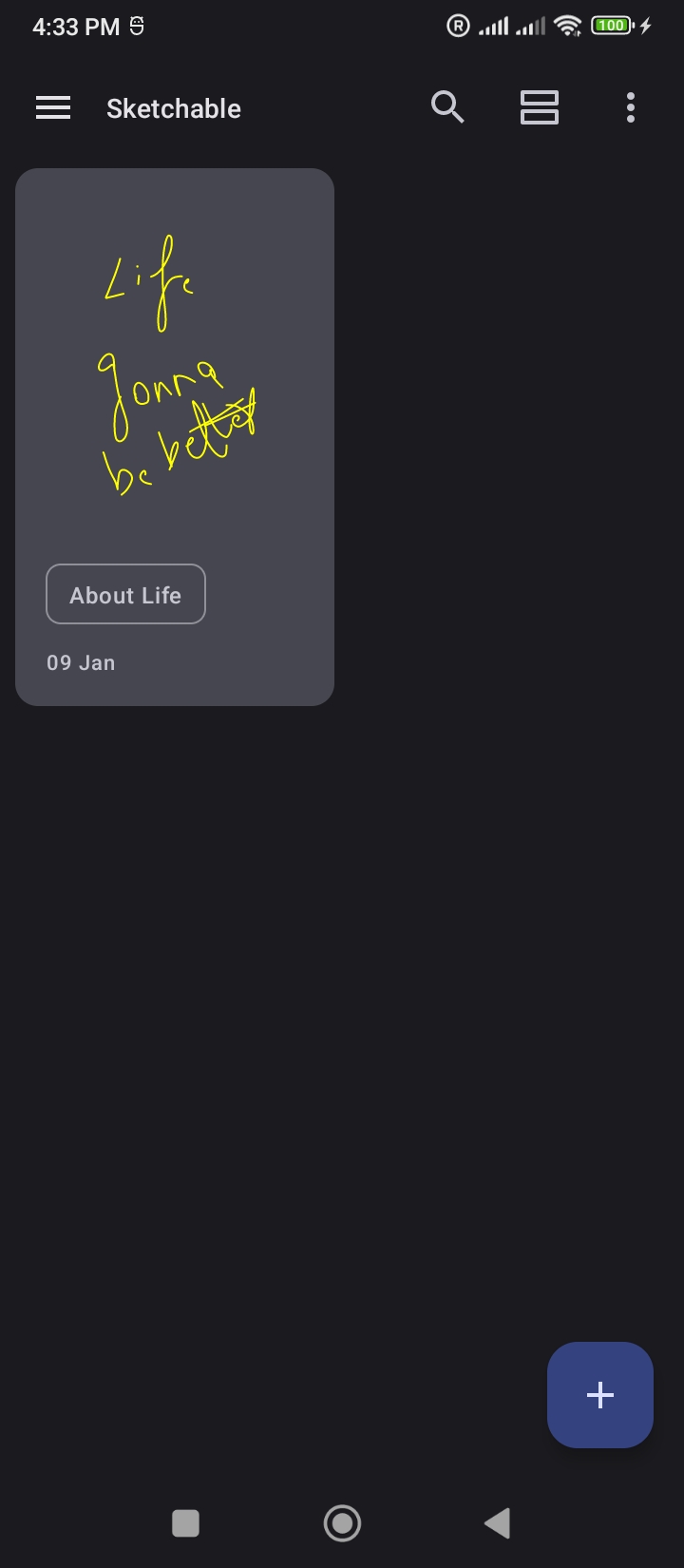Open the three-dot menu at top right

pyautogui.click(x=630, y=107)
